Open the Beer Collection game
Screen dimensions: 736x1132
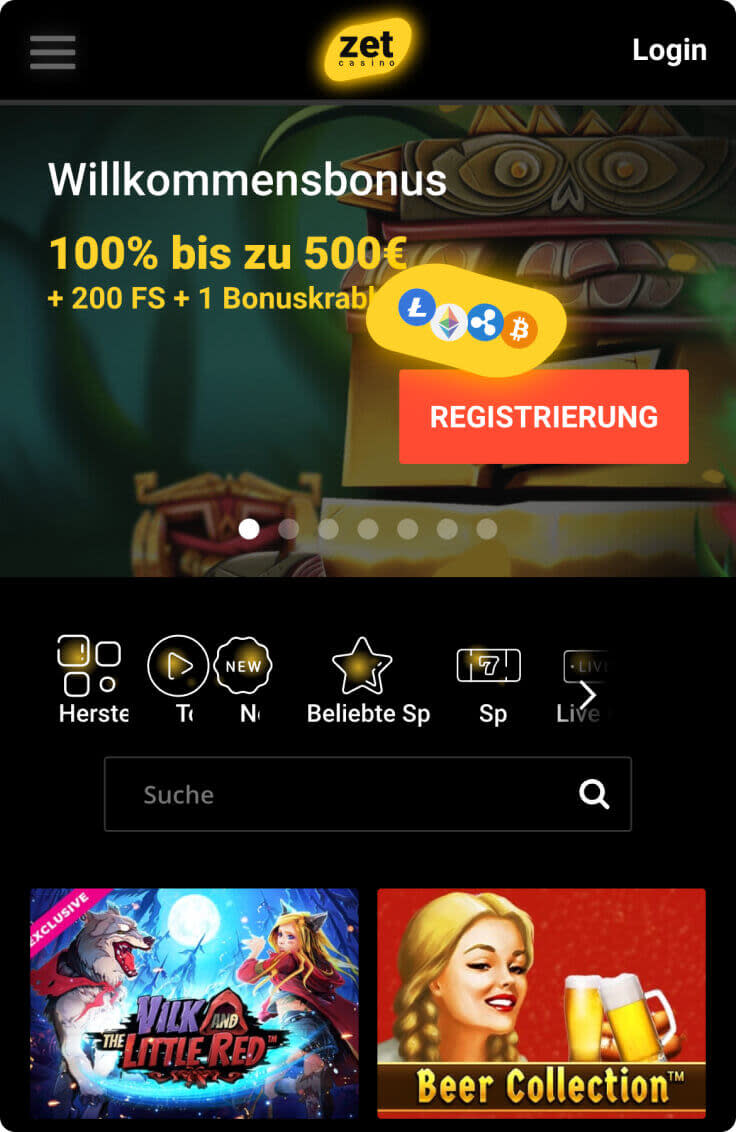tap(541, 1003)
